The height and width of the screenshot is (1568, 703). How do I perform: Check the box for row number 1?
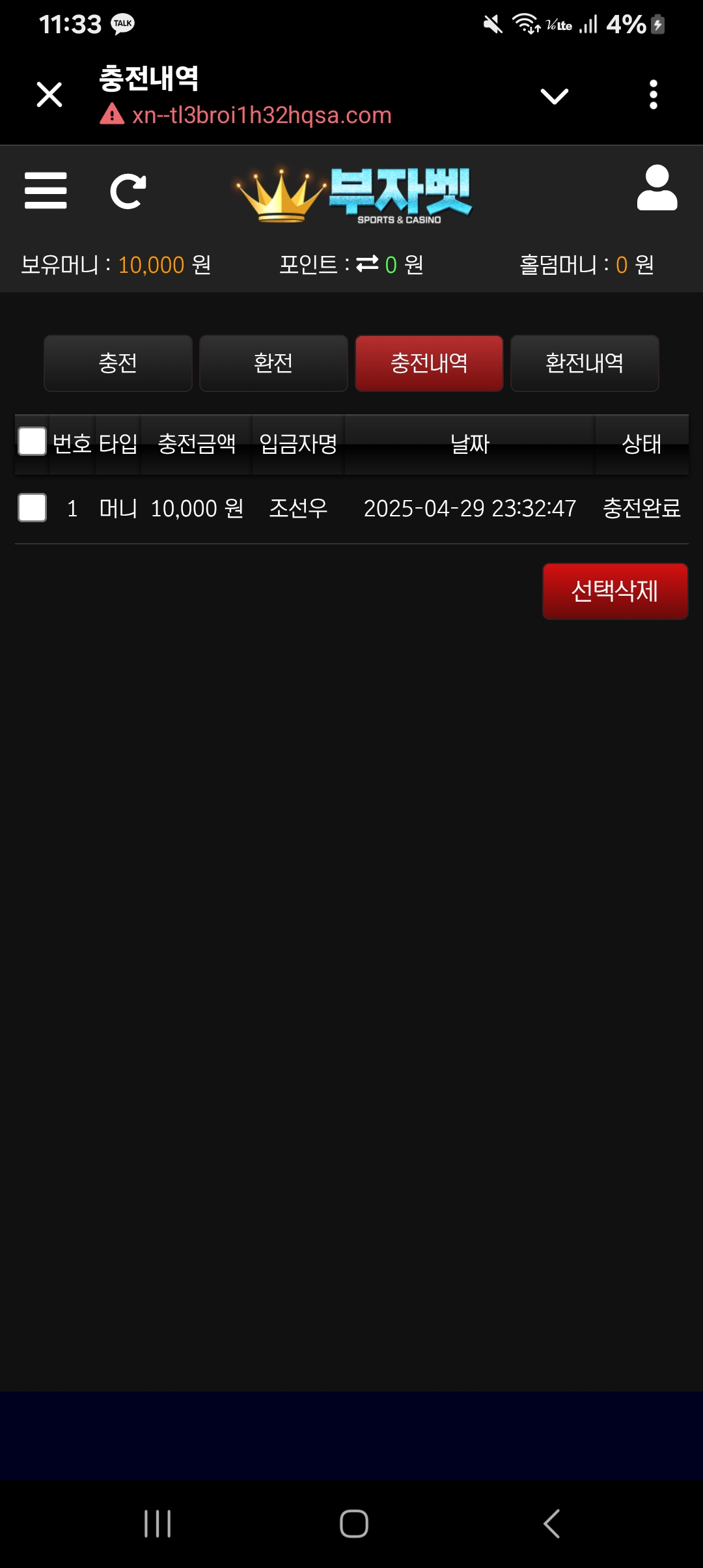point(32,508)
